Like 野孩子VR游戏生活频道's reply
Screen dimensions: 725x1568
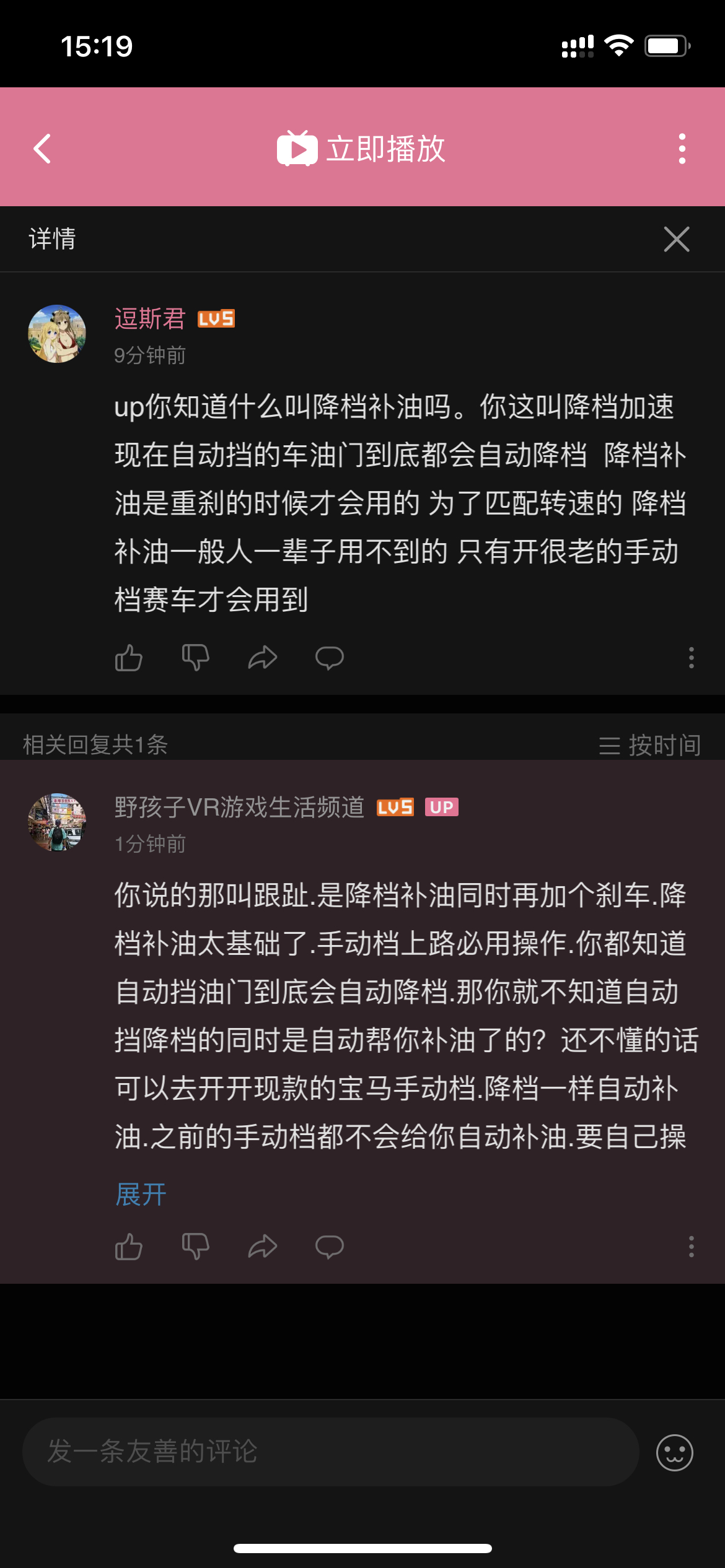129,1247
